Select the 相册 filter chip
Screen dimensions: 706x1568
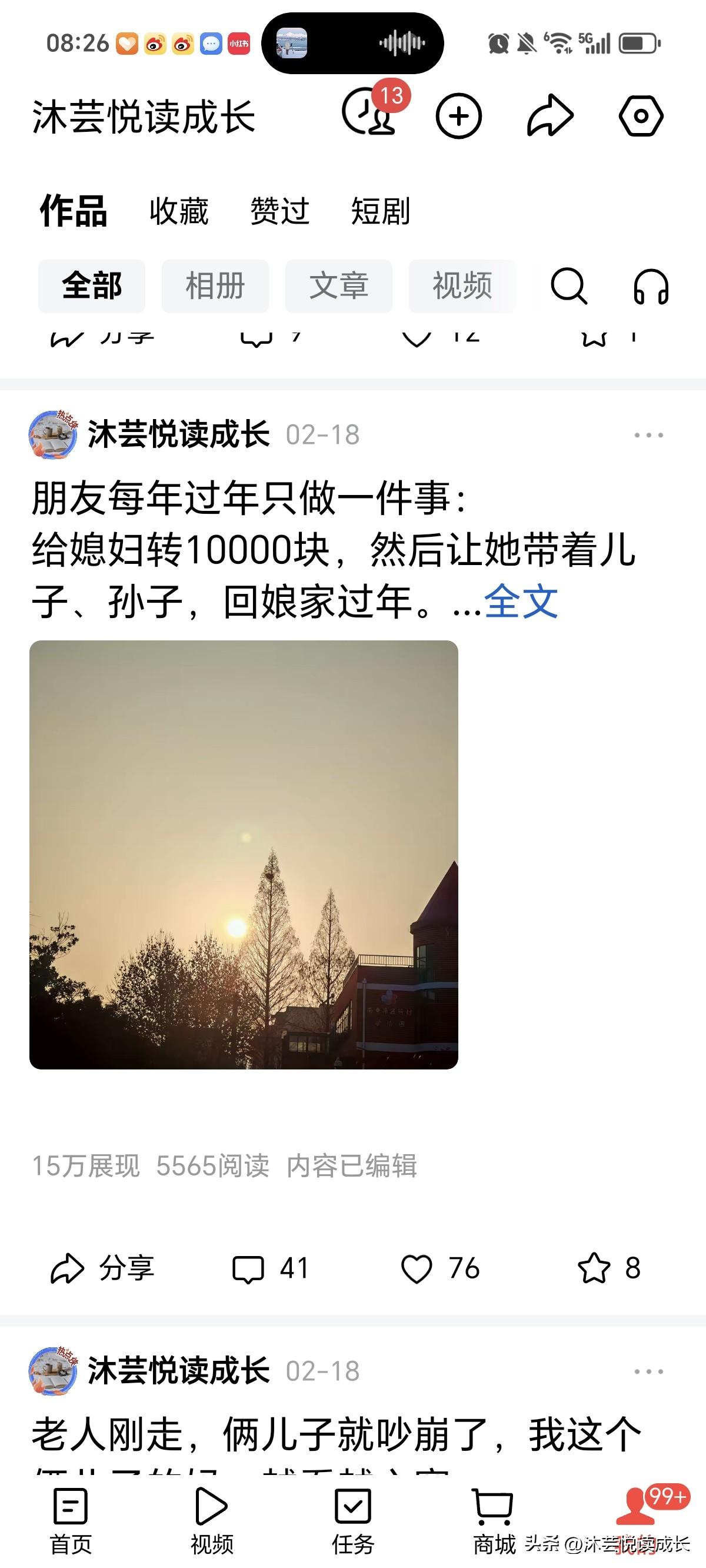(x=215, y=285)
